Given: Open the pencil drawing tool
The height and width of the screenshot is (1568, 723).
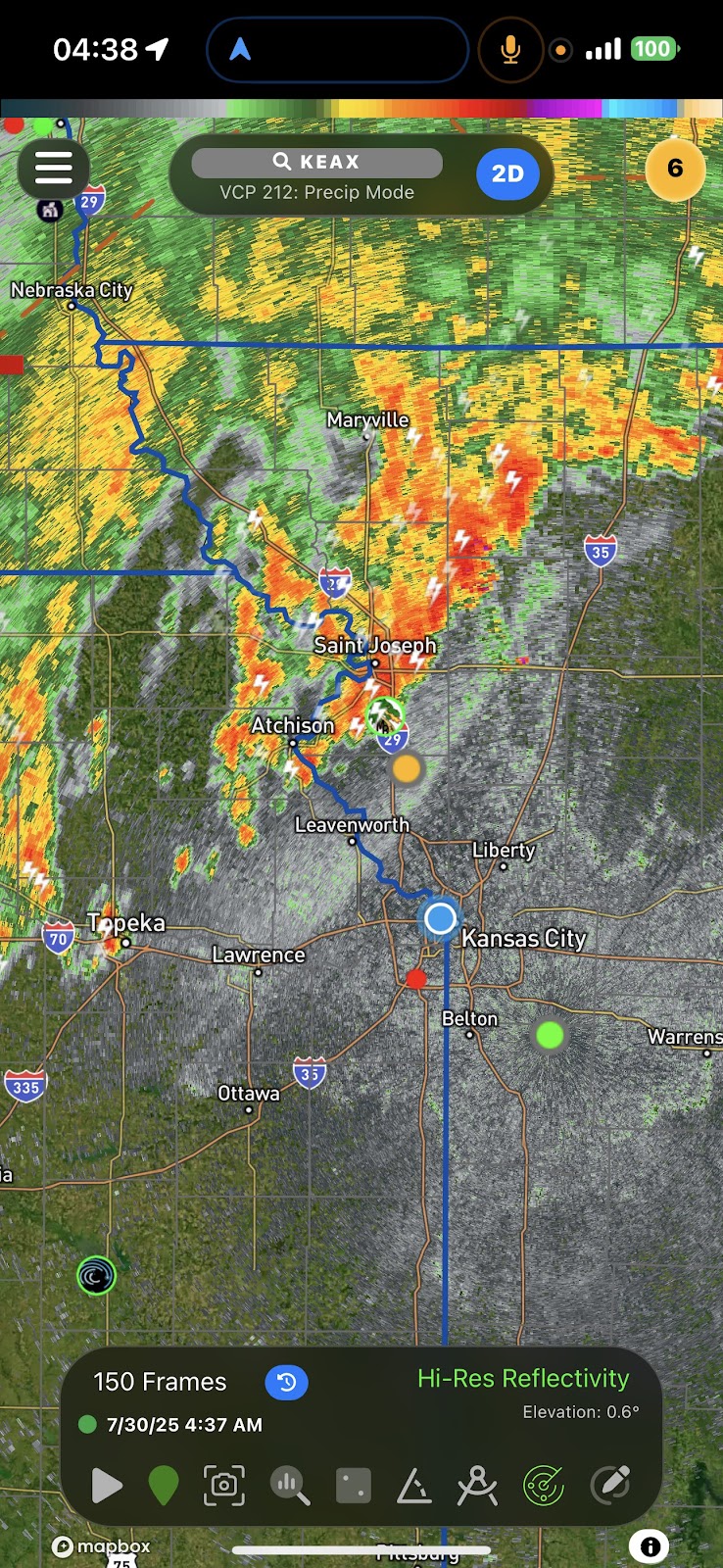Looking at the screenshot, I should tap(610, 1484).
